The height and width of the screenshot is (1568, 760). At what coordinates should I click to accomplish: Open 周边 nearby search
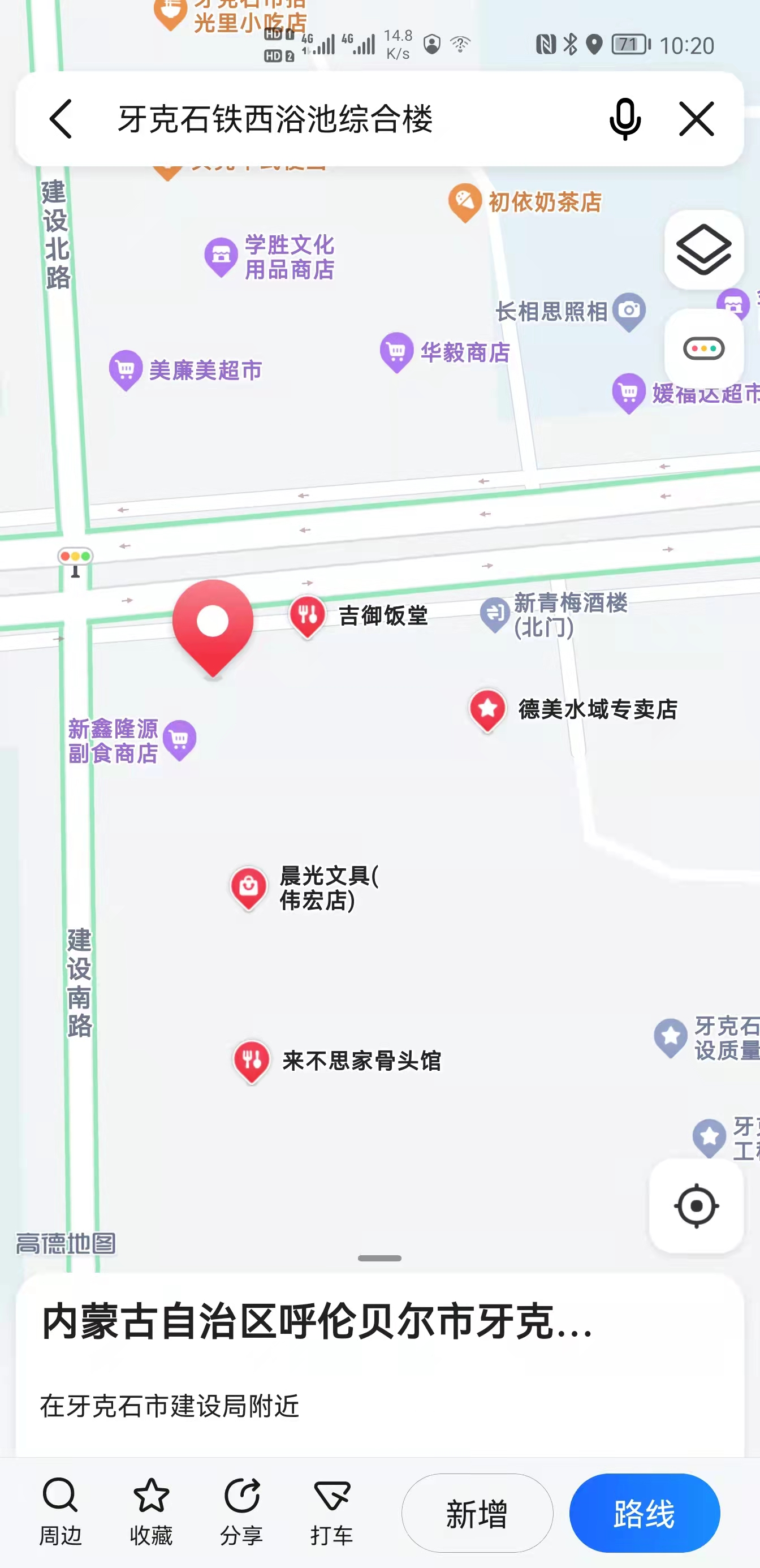click(61, 1513)
